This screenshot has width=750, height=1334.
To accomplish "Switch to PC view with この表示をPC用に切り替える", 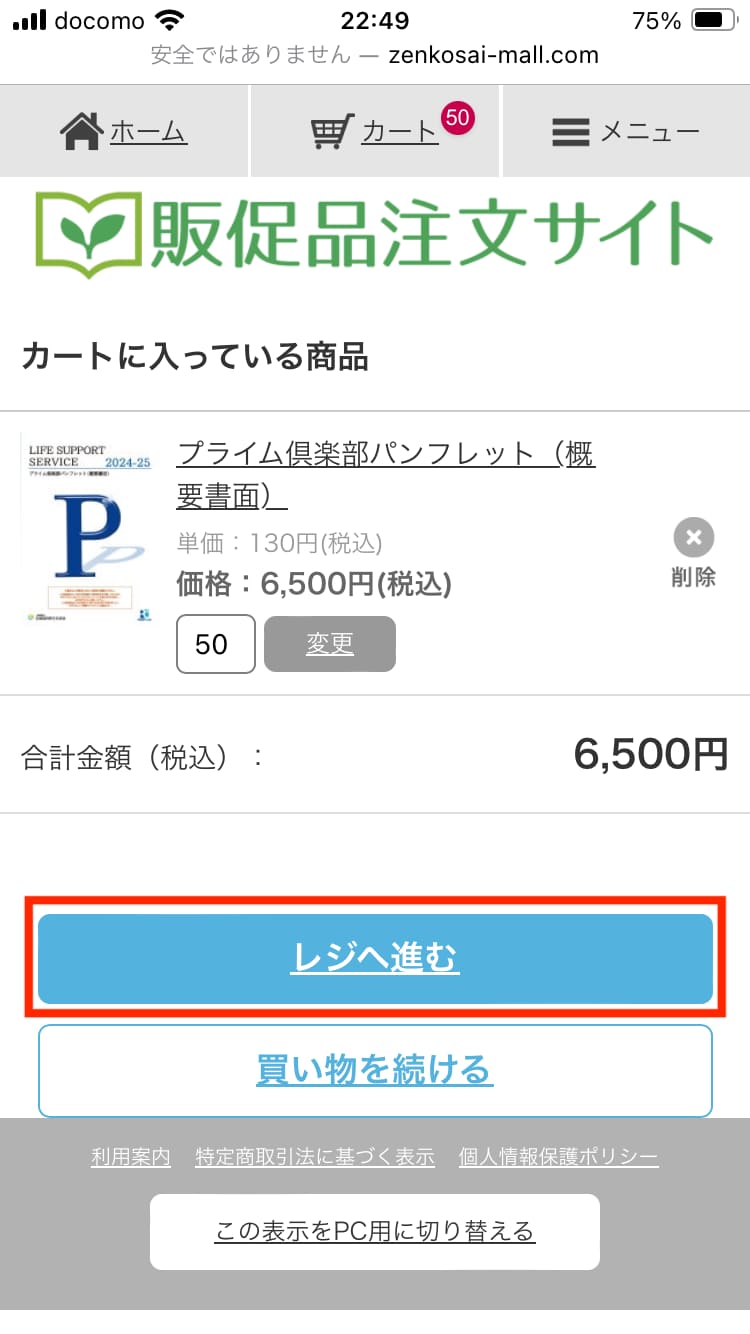I will pyautogui.click(x=375, y=1231).
